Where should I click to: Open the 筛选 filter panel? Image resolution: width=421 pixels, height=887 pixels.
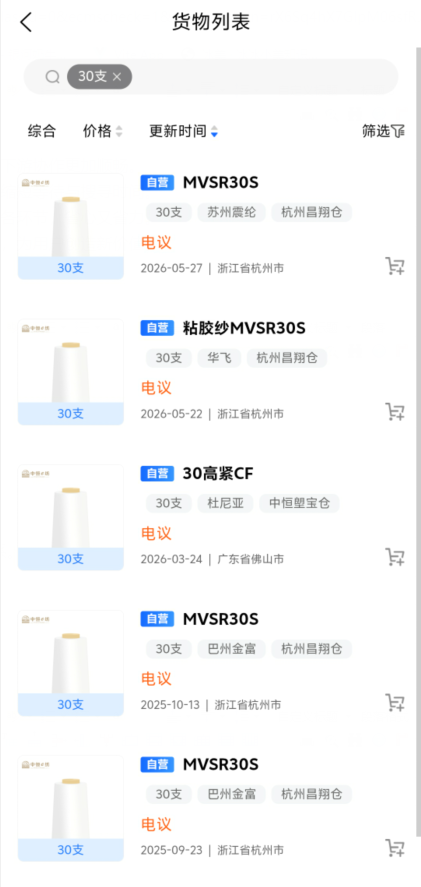pyautogui.click(x=384, y=131)
